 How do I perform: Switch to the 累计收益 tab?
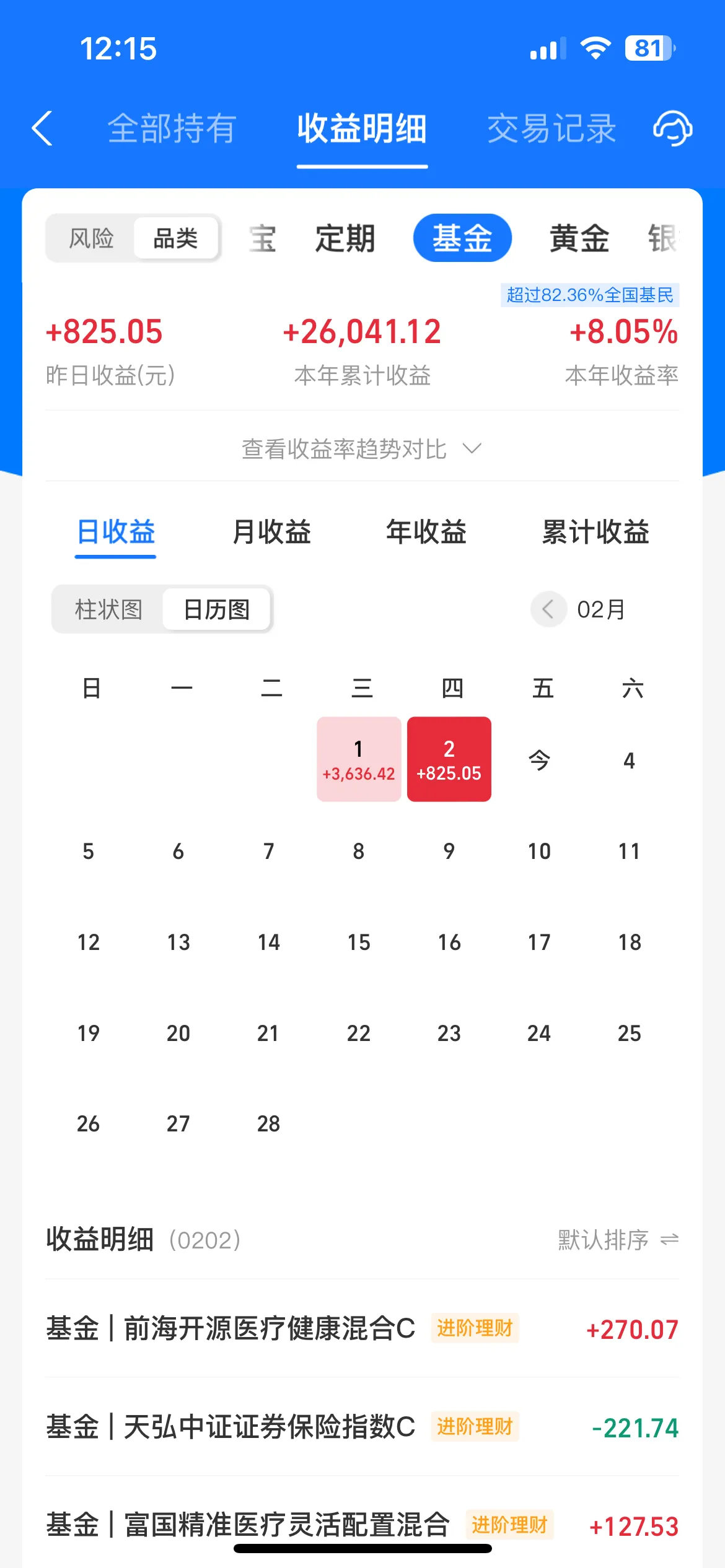click(x=595, y=532)
